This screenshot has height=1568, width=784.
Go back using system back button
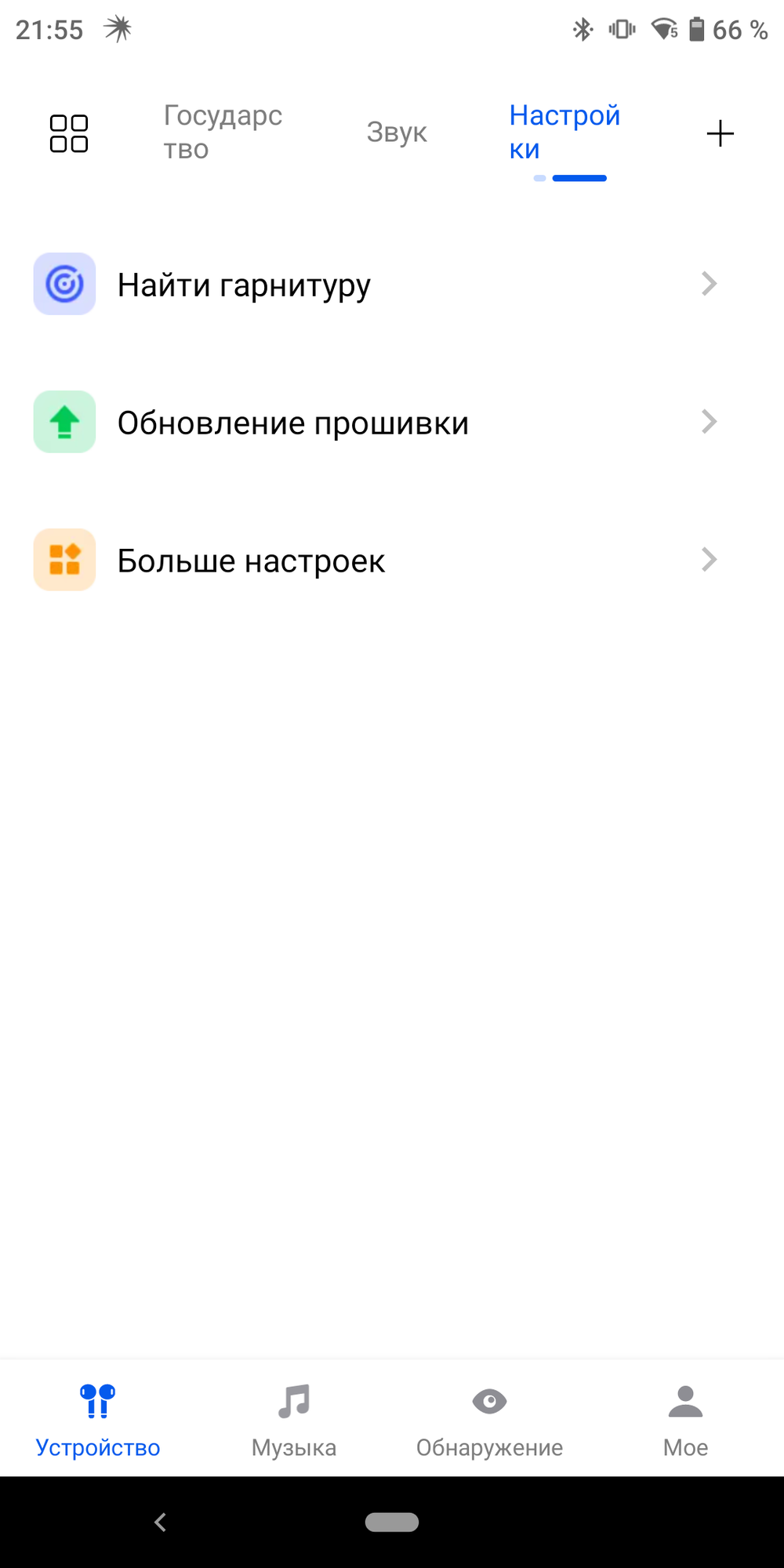161,1523
